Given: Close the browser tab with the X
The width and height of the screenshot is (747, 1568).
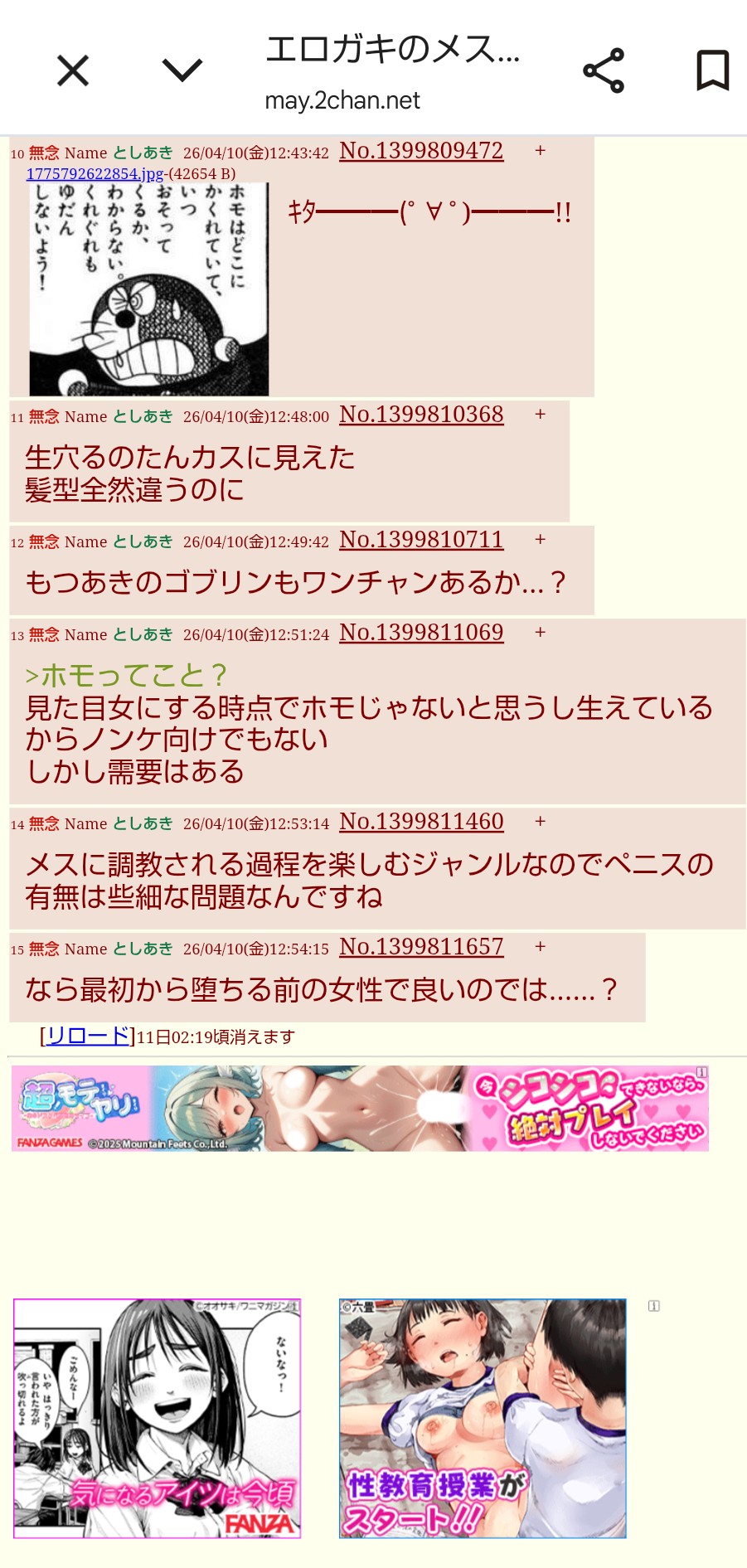Looking at the screenshot, I should pyautogui.click(x=73, y=70).
